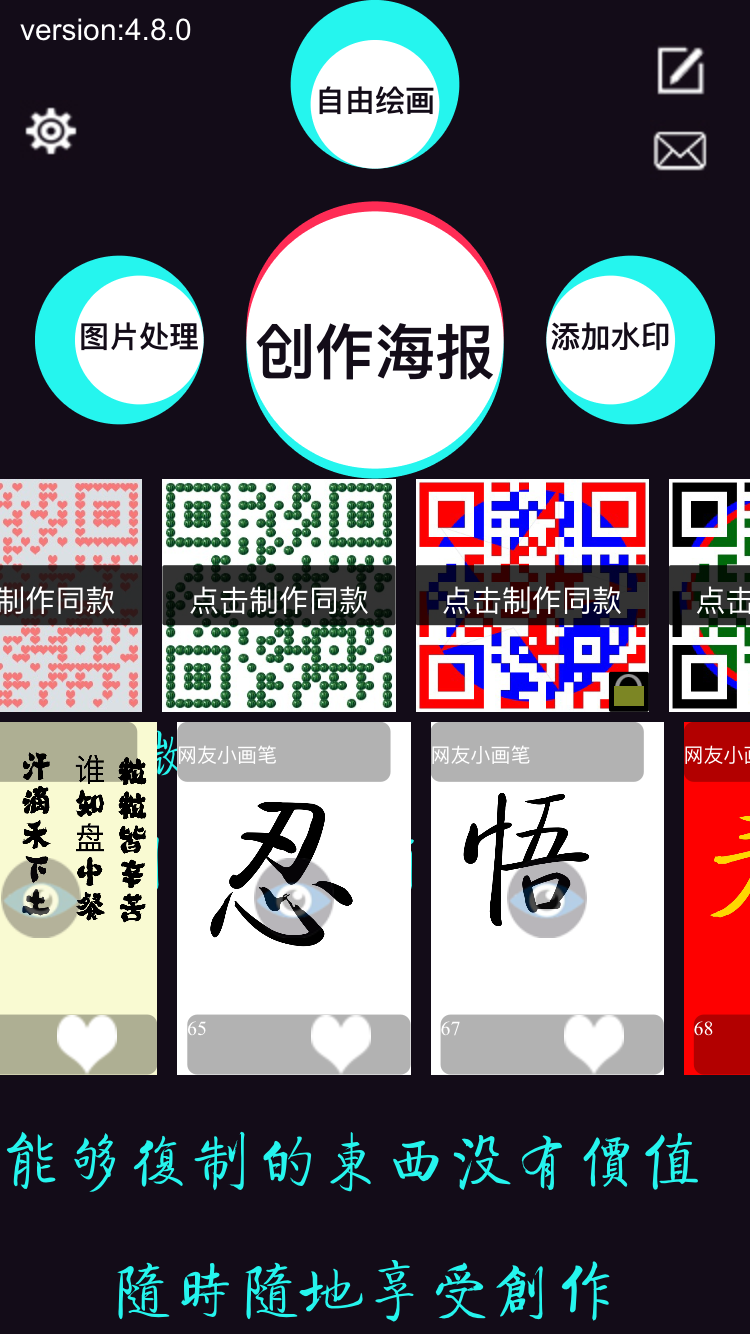Open the settings gear icon
Viewport: 750px width, 1334px height.
pos(50,131)
